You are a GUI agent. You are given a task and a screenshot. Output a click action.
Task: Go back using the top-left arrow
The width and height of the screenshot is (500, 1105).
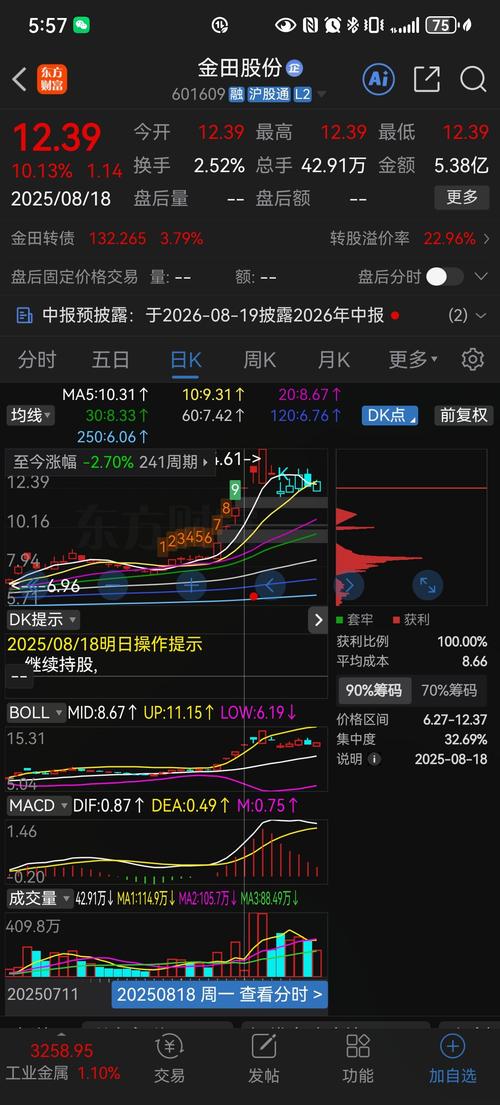tap(20, 80)
